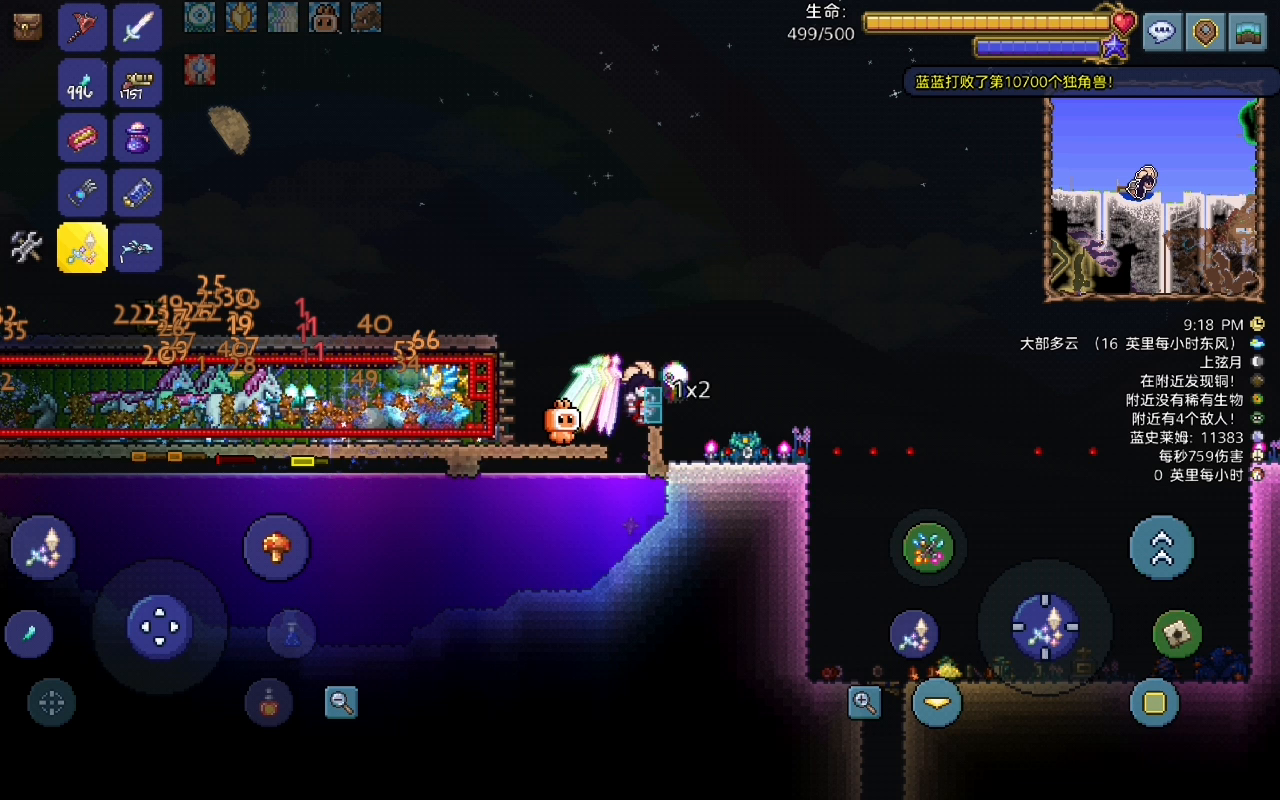Screen dimensions: 1280x800
Task: Open the chat bubble button
Action: (1161, 31)
